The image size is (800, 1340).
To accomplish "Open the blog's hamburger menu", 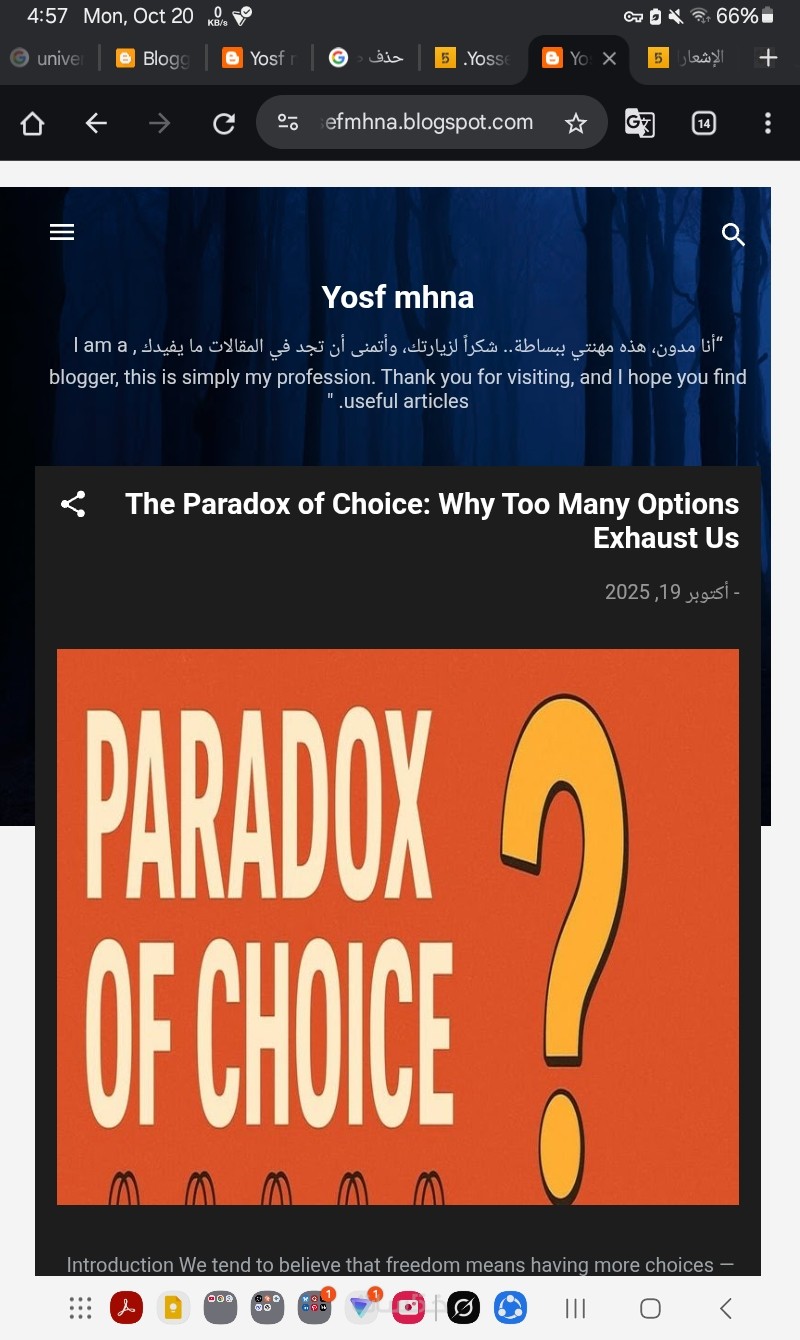I will tap(62, 232).
